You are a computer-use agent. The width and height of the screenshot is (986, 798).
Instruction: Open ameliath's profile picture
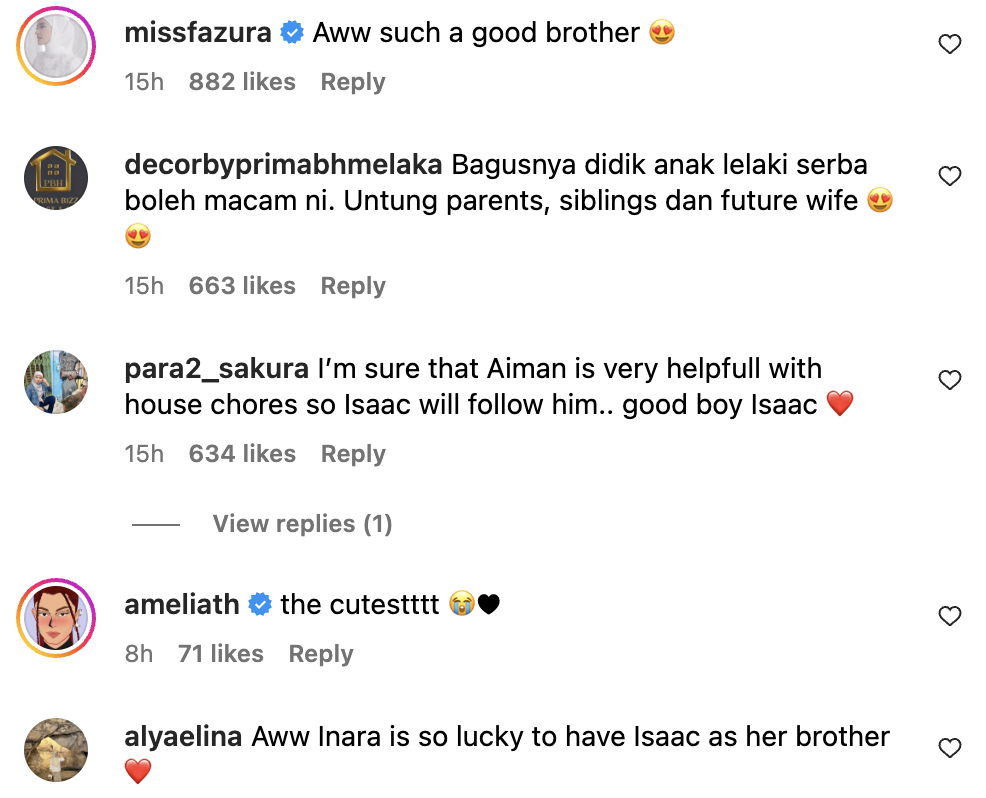tap(56, 618)
